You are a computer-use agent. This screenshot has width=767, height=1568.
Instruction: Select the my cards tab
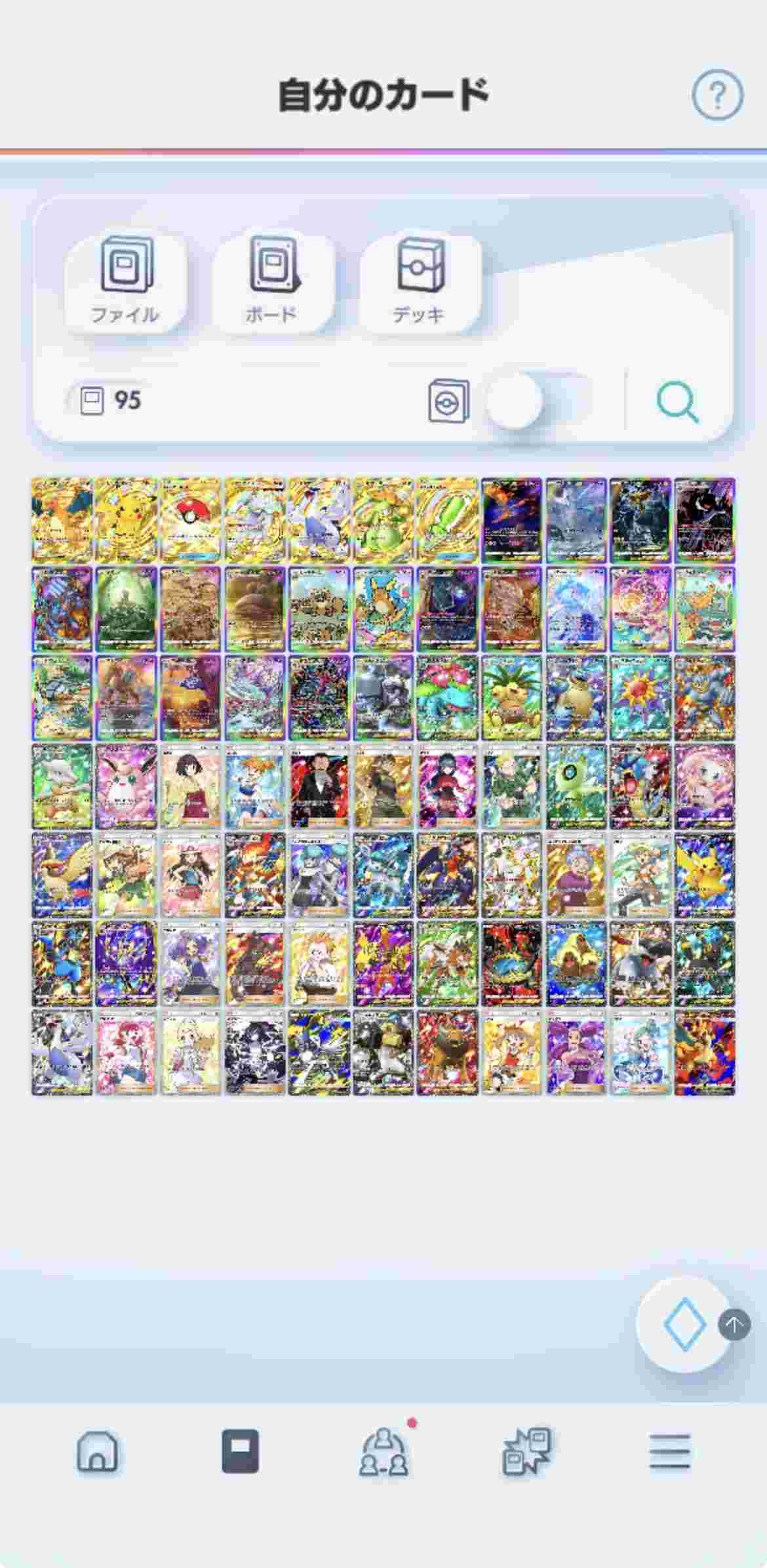[x=240, y=1451]
